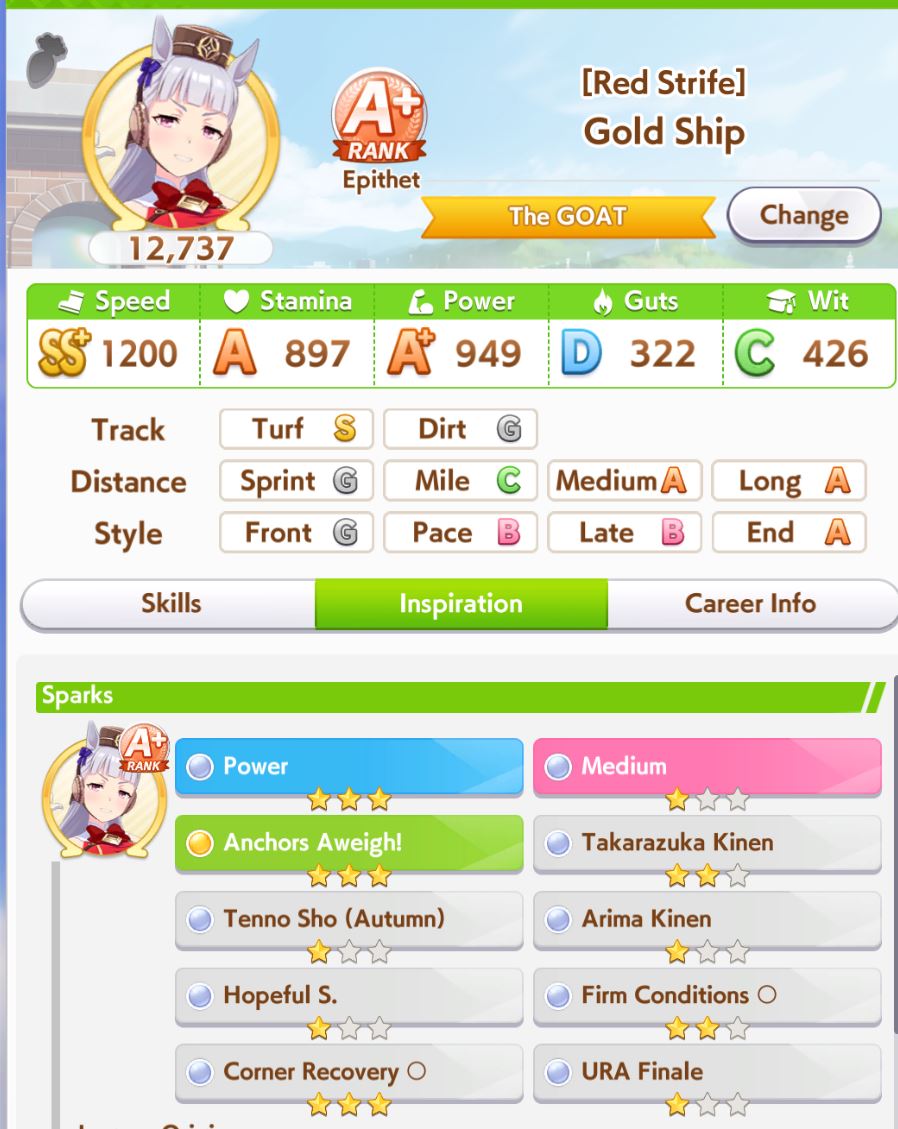Viewport: 898px width, 1129px height.
Task: Select the Medium spark
Action: [706, 766]
